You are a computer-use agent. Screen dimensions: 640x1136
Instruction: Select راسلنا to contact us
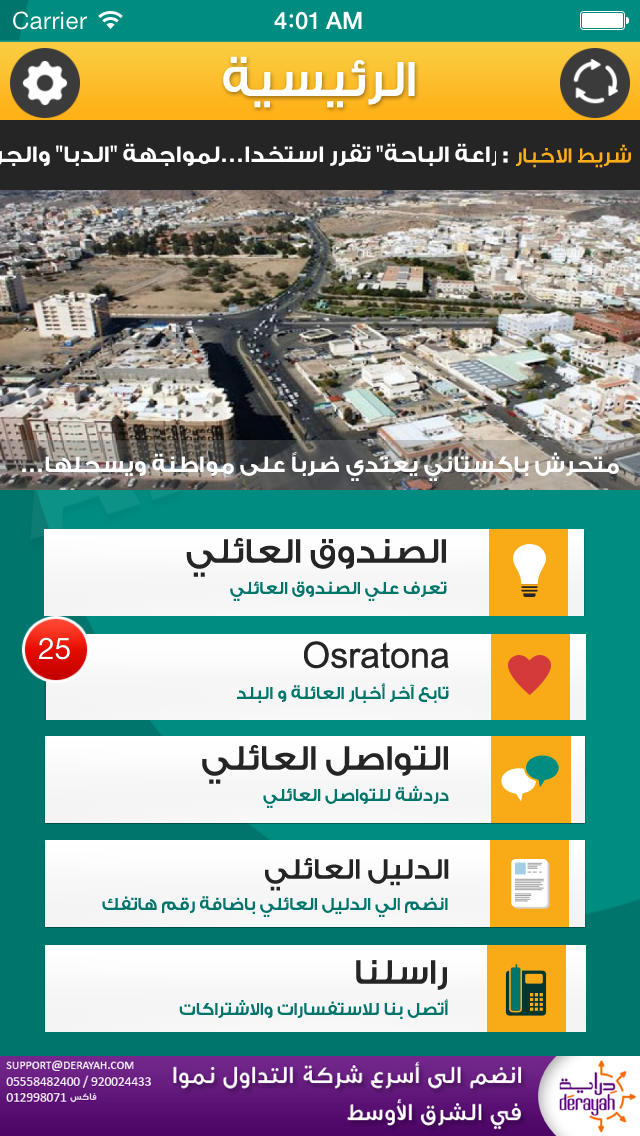tap(315, 988)
